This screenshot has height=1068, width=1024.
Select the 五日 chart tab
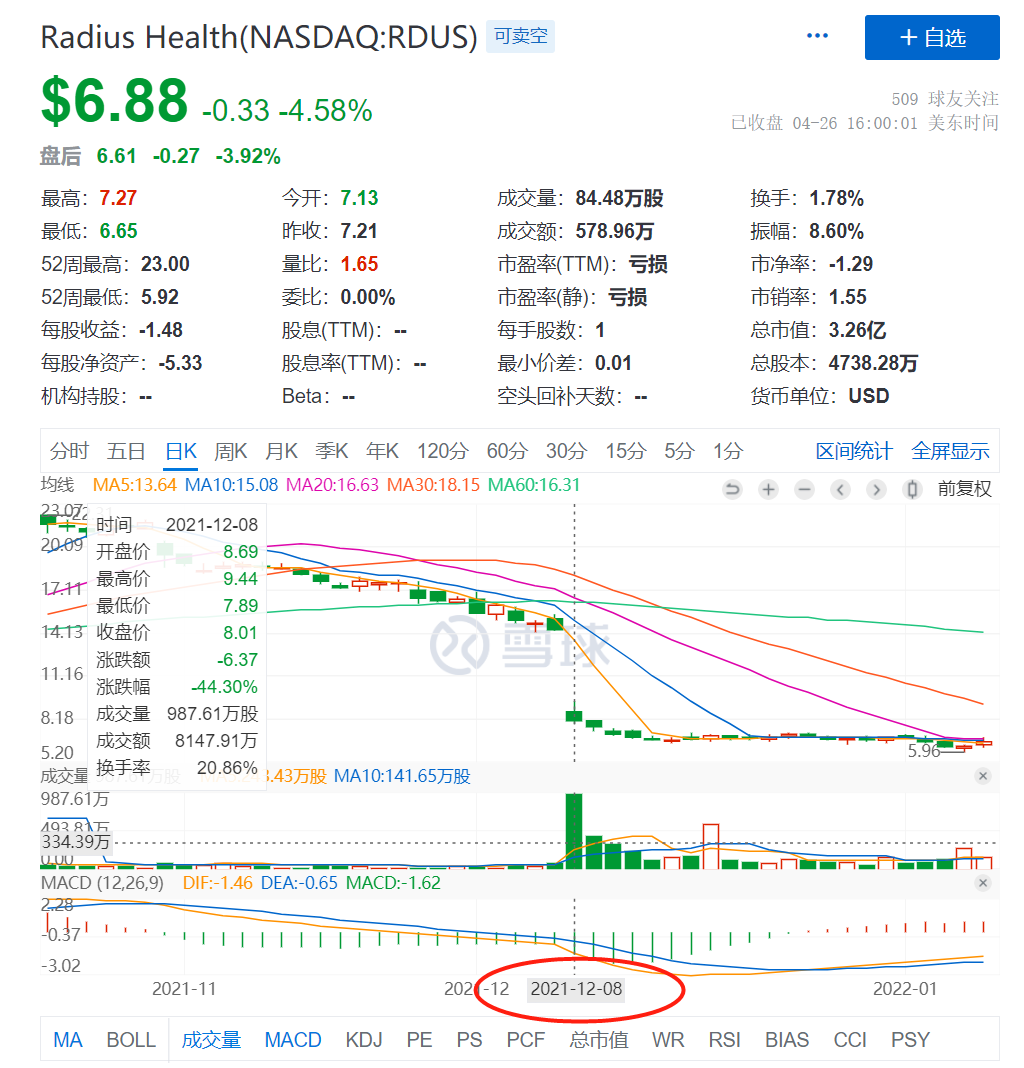[126, 451]
